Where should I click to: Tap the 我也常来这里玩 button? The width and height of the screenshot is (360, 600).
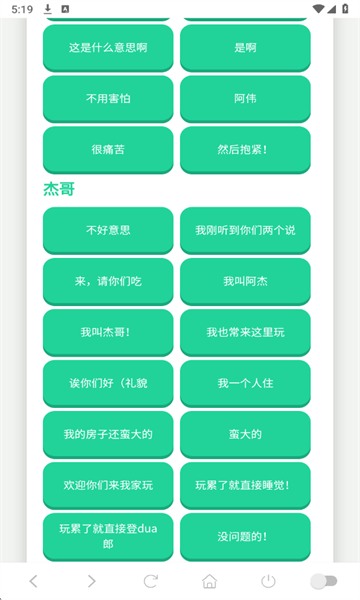click(245, 332)
